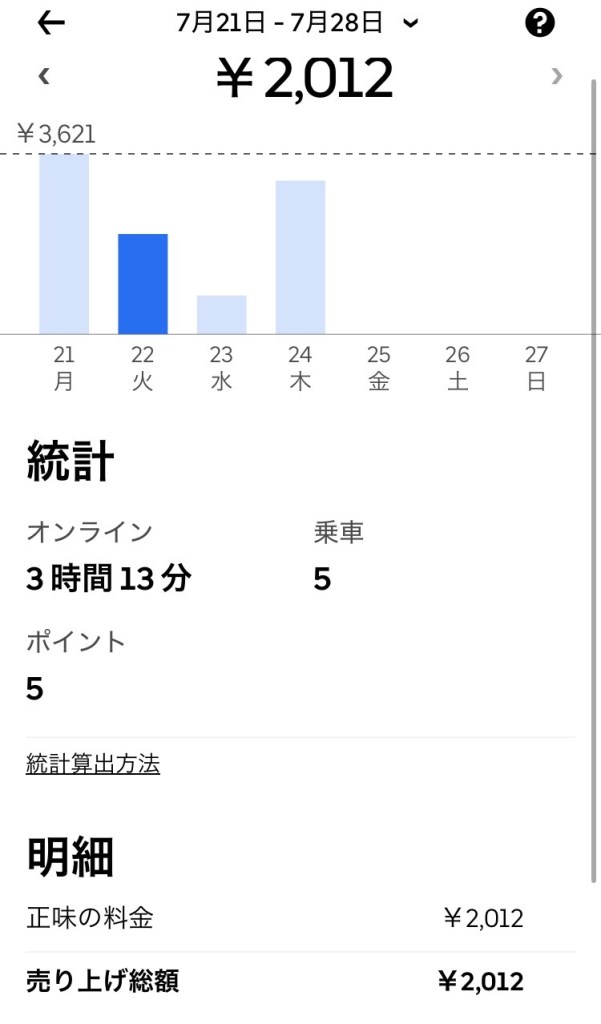601x1024 pixels.
Task: Go back using the top-left arrow
Action: (x=50, y=24)
